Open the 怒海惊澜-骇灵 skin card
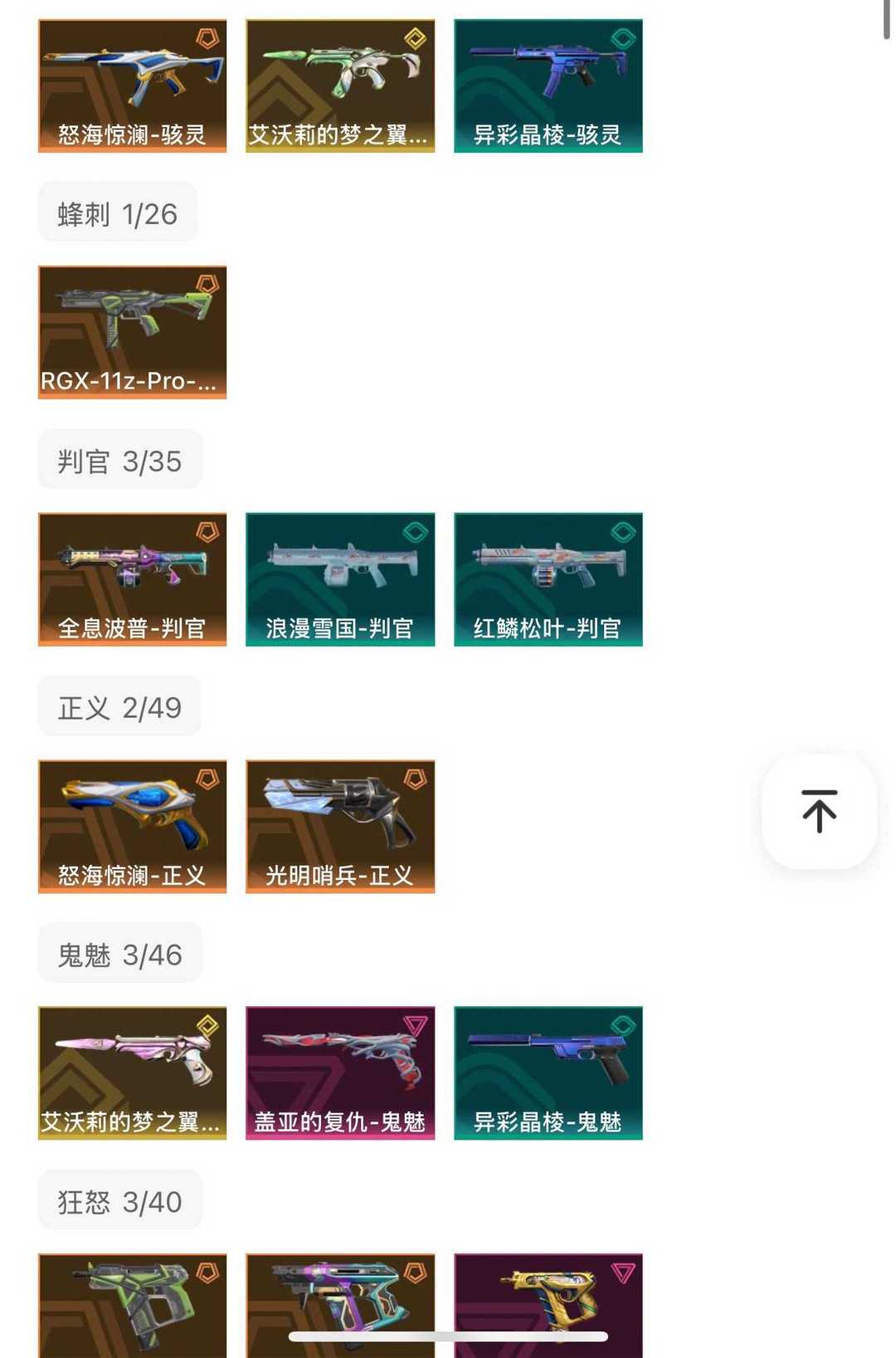 coord(132,85)
